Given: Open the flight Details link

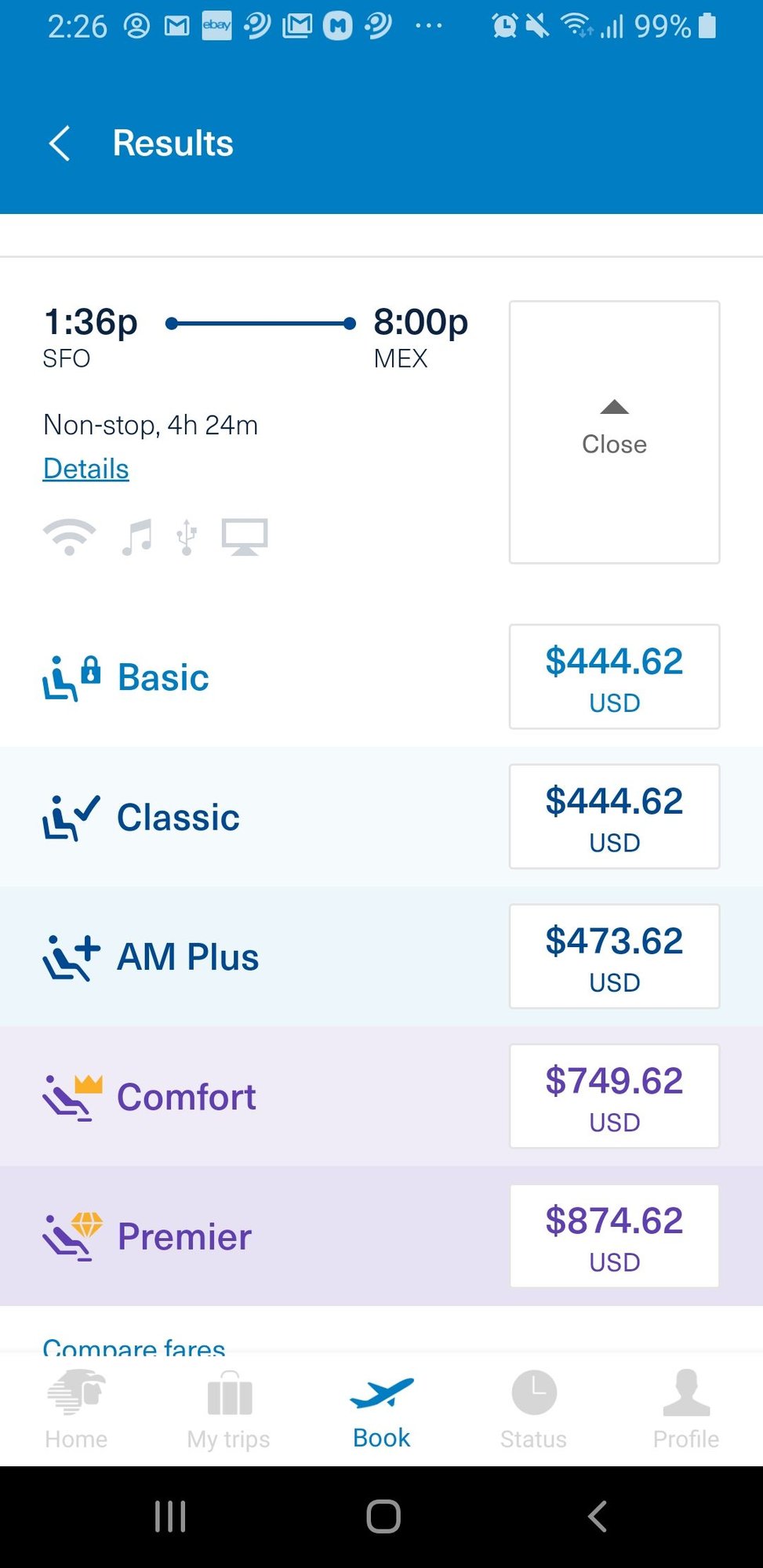Looking at the screenshot, I should [x=85, y=468].
